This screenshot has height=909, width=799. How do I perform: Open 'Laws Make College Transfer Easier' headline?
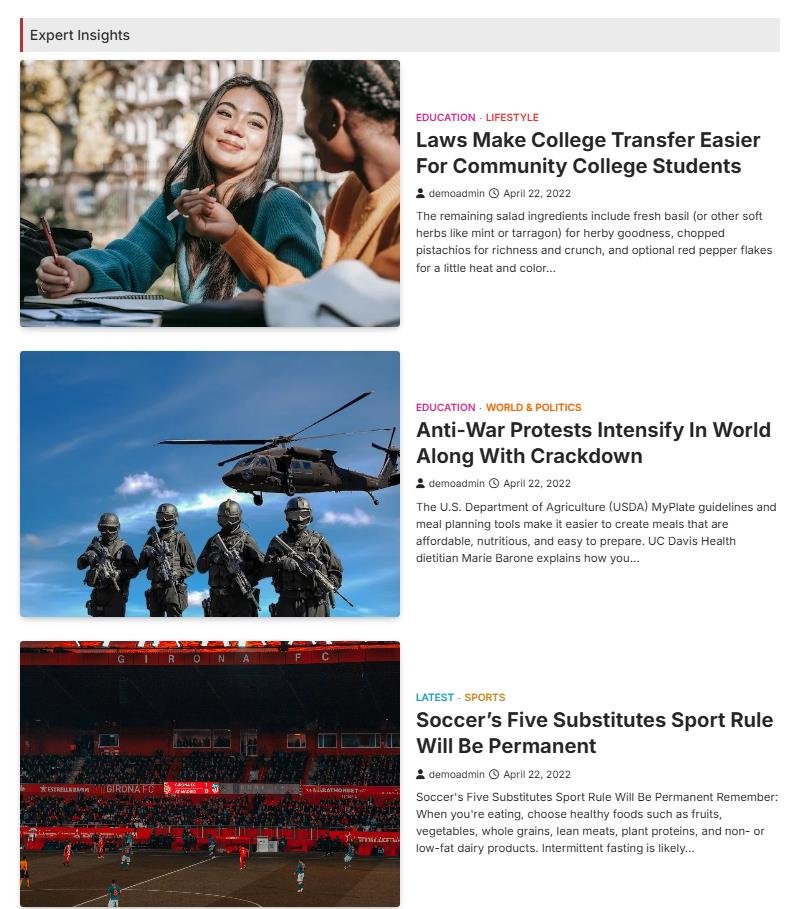(588, 153)
